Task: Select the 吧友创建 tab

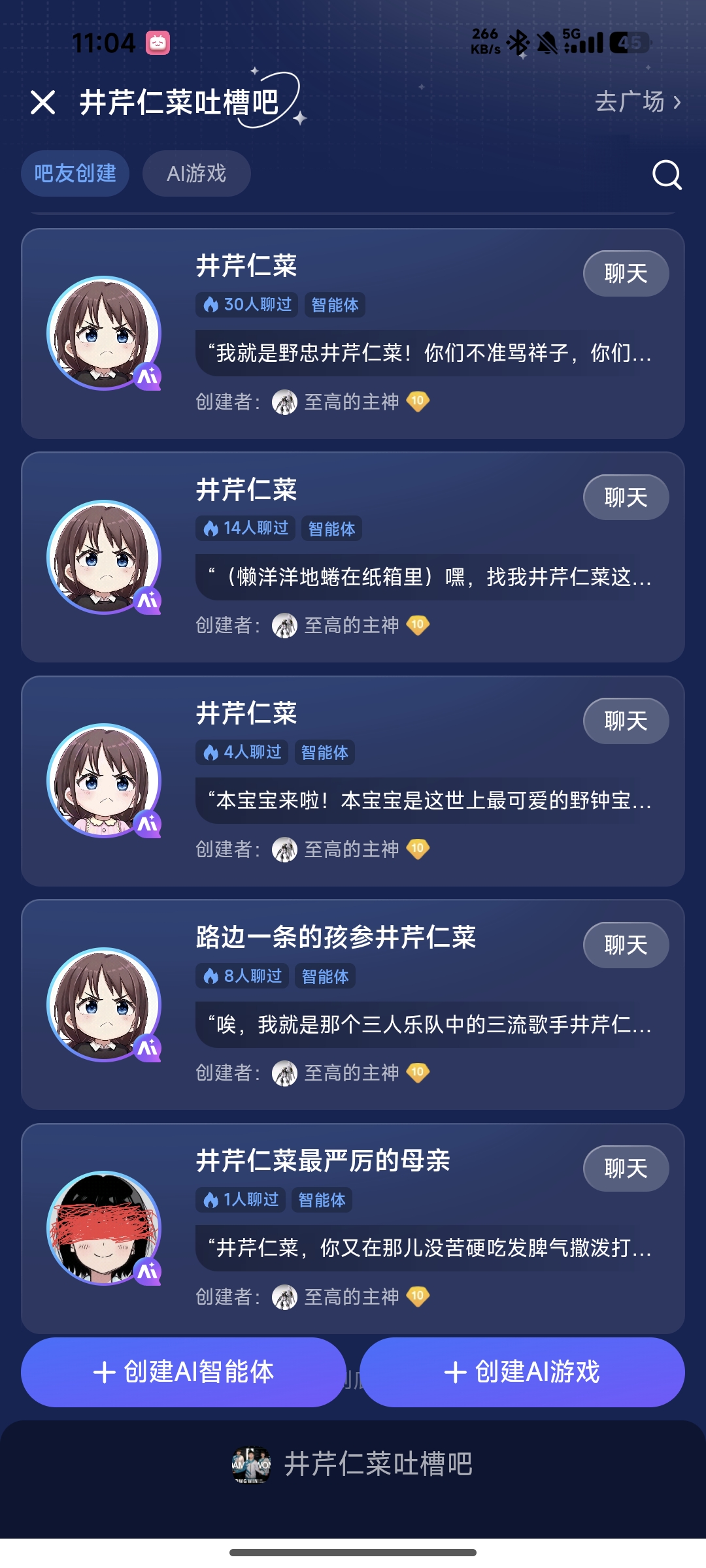Action: click(x=75, y=174)
